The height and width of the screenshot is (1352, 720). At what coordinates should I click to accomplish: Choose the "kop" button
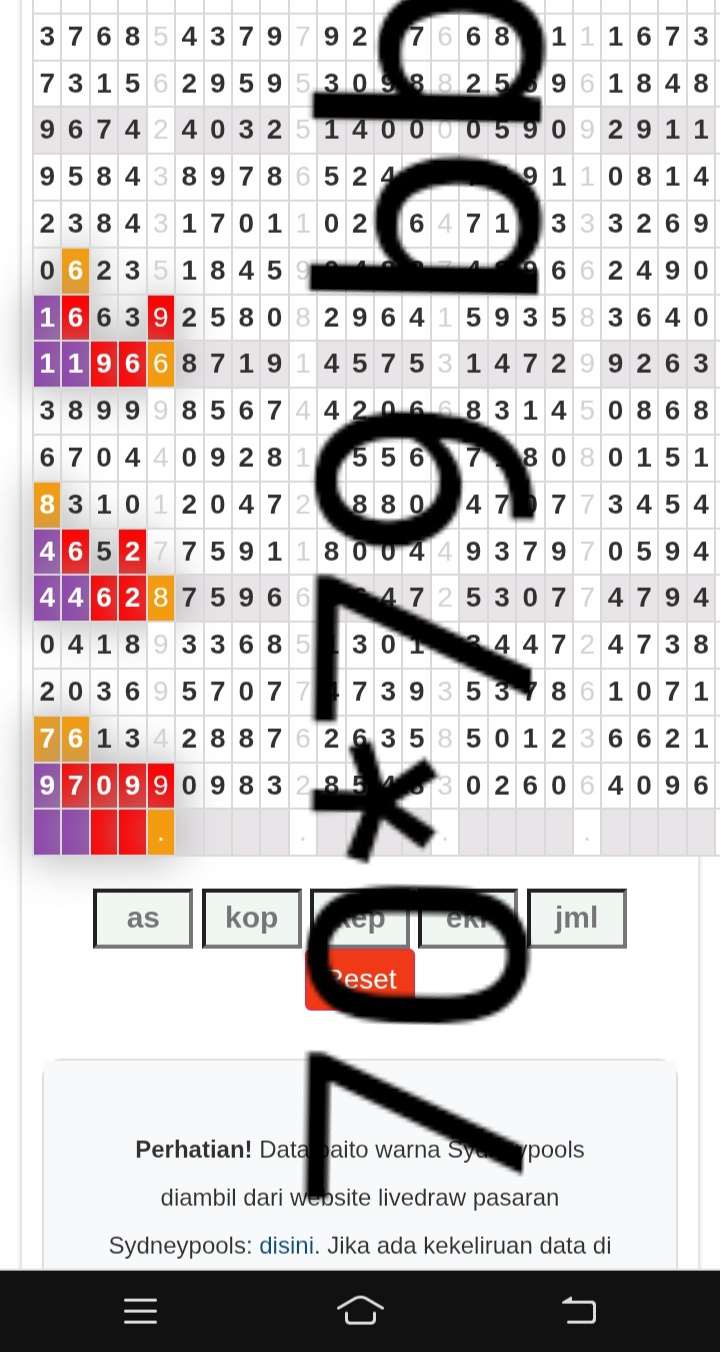click(252, 918)
